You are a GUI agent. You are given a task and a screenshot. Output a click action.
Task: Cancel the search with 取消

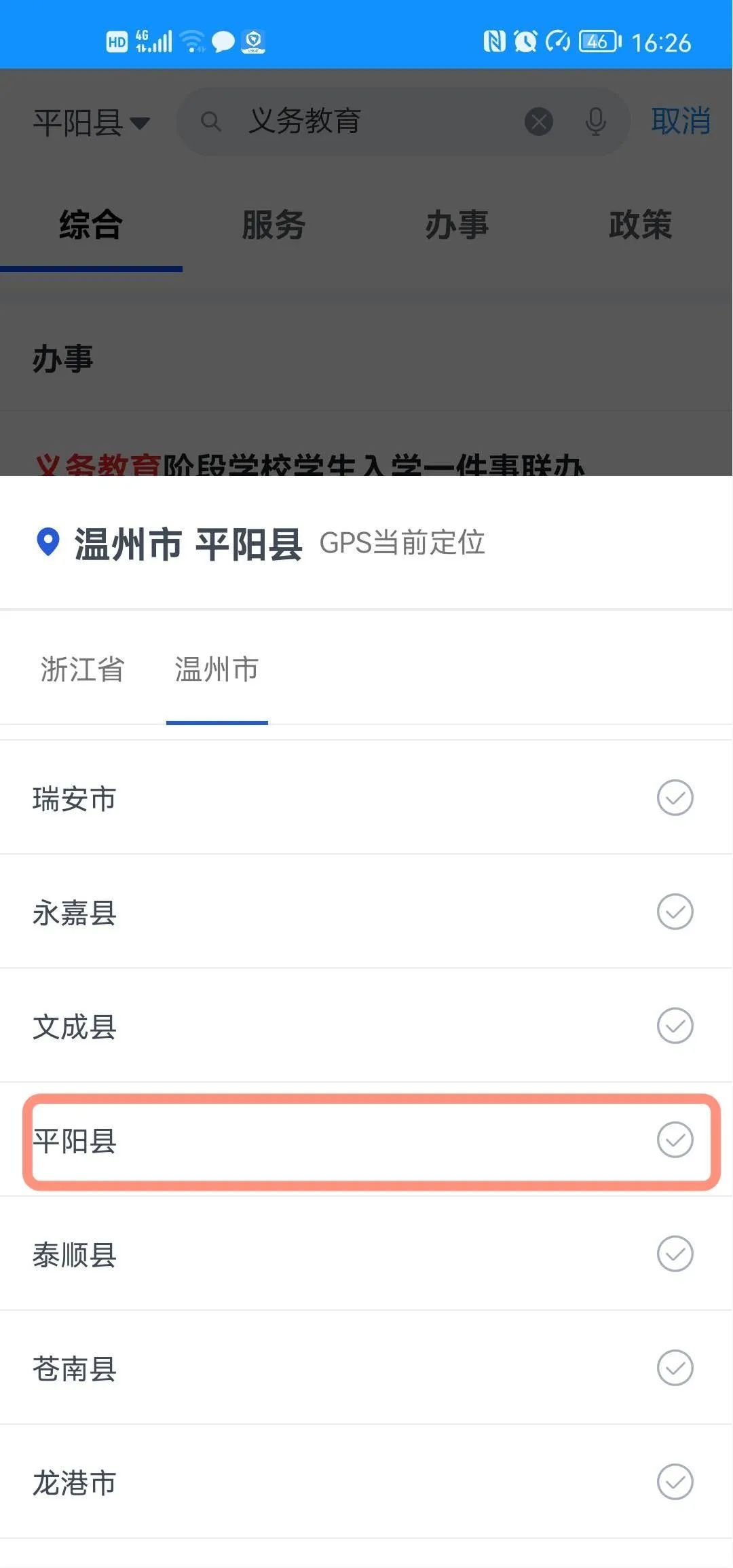[x=680, y=122]
